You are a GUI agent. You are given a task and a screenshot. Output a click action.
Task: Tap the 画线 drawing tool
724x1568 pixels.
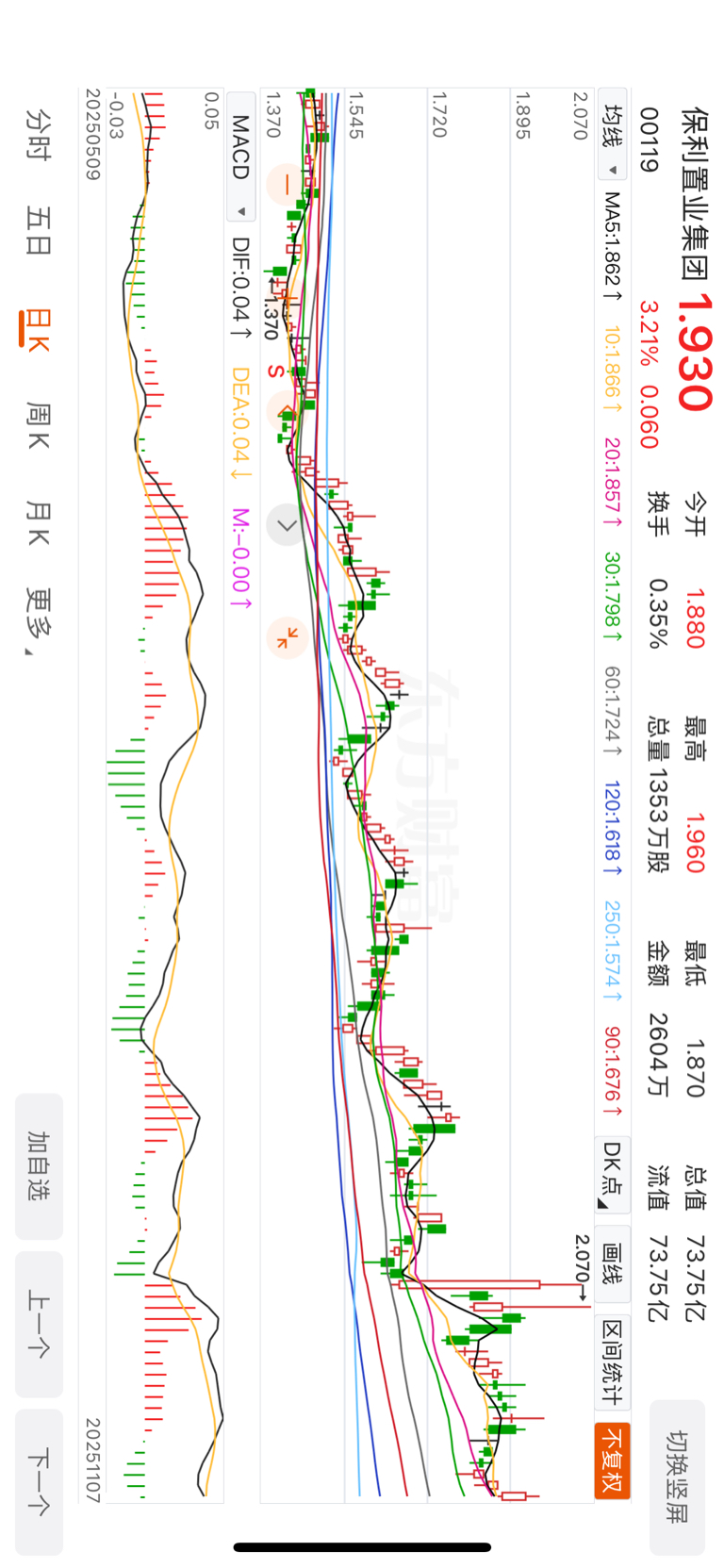613,1264
